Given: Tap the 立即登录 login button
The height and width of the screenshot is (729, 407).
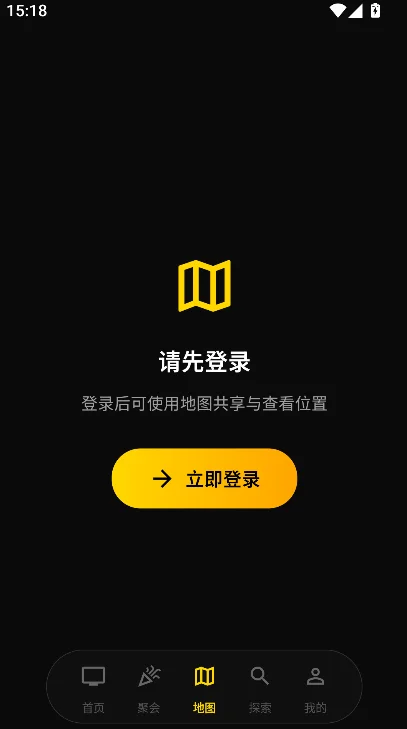Looking at the screenshot, I should pos(204,478).
